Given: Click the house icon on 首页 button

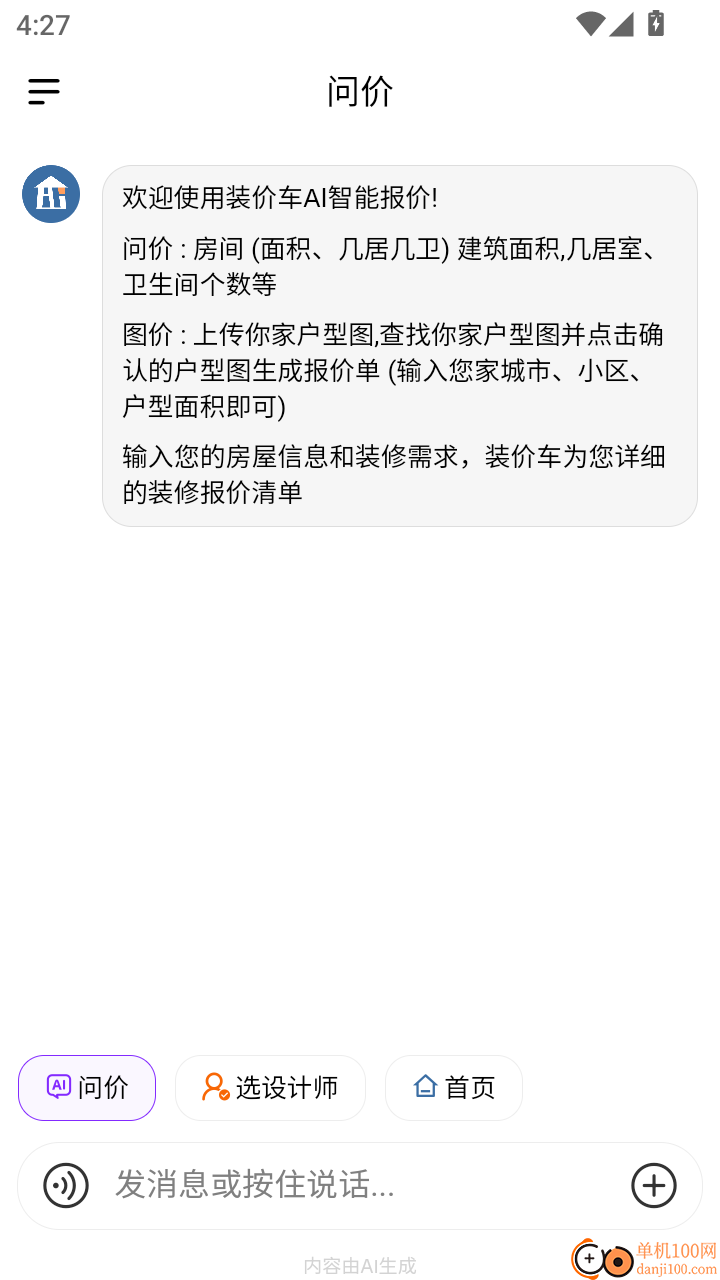Looking at the screenshot, I should click(427, 1087).
